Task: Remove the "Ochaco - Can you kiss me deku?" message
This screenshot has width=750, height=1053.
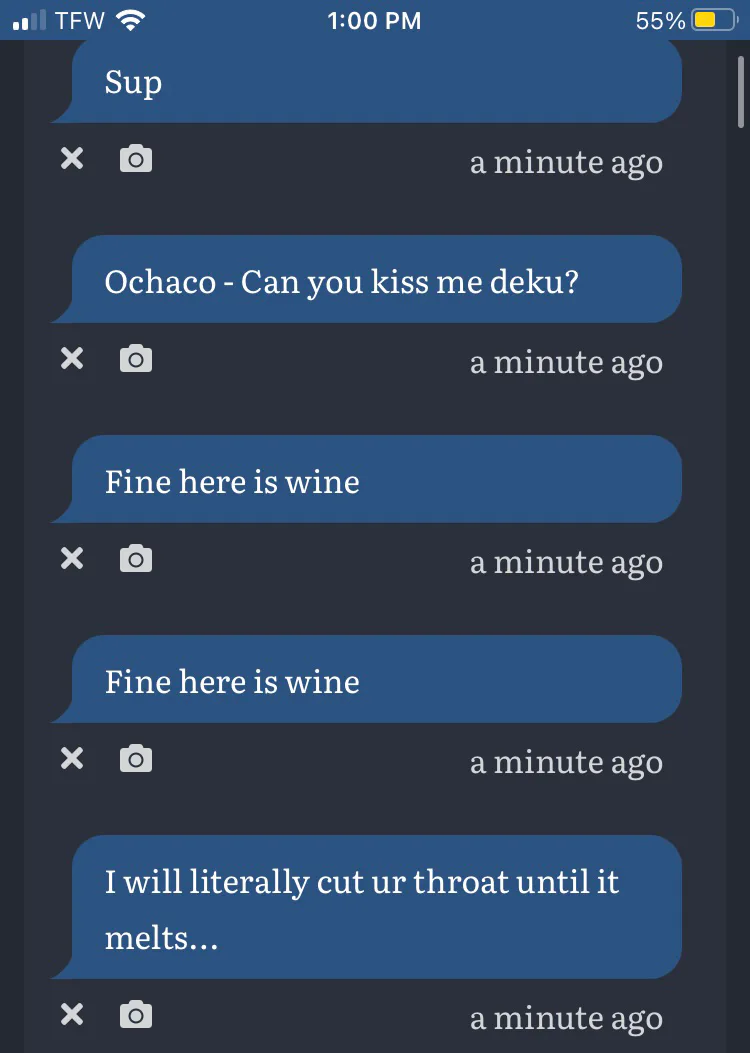Action: click(x=72, y=358)
